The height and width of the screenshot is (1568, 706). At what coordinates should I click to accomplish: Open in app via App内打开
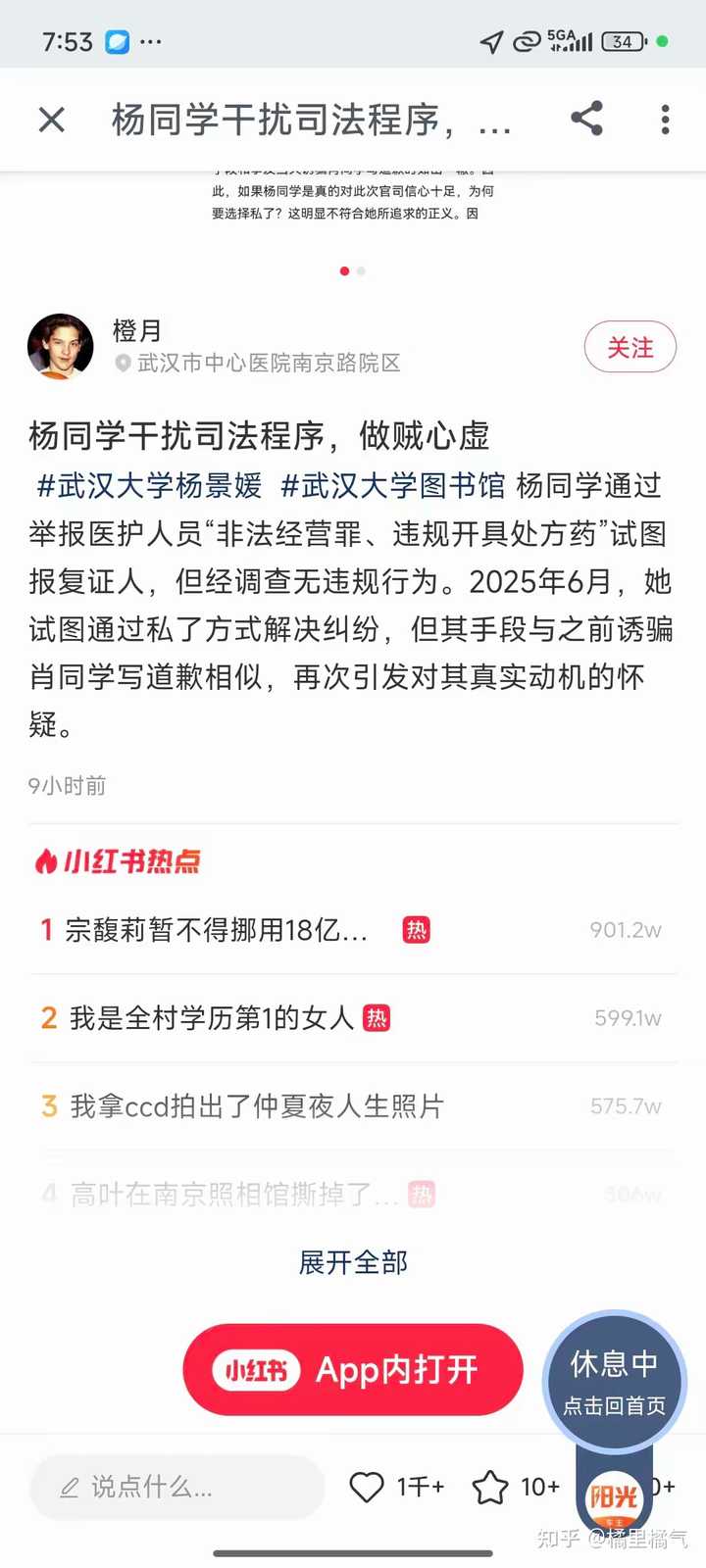click(x=353, y=1369)
